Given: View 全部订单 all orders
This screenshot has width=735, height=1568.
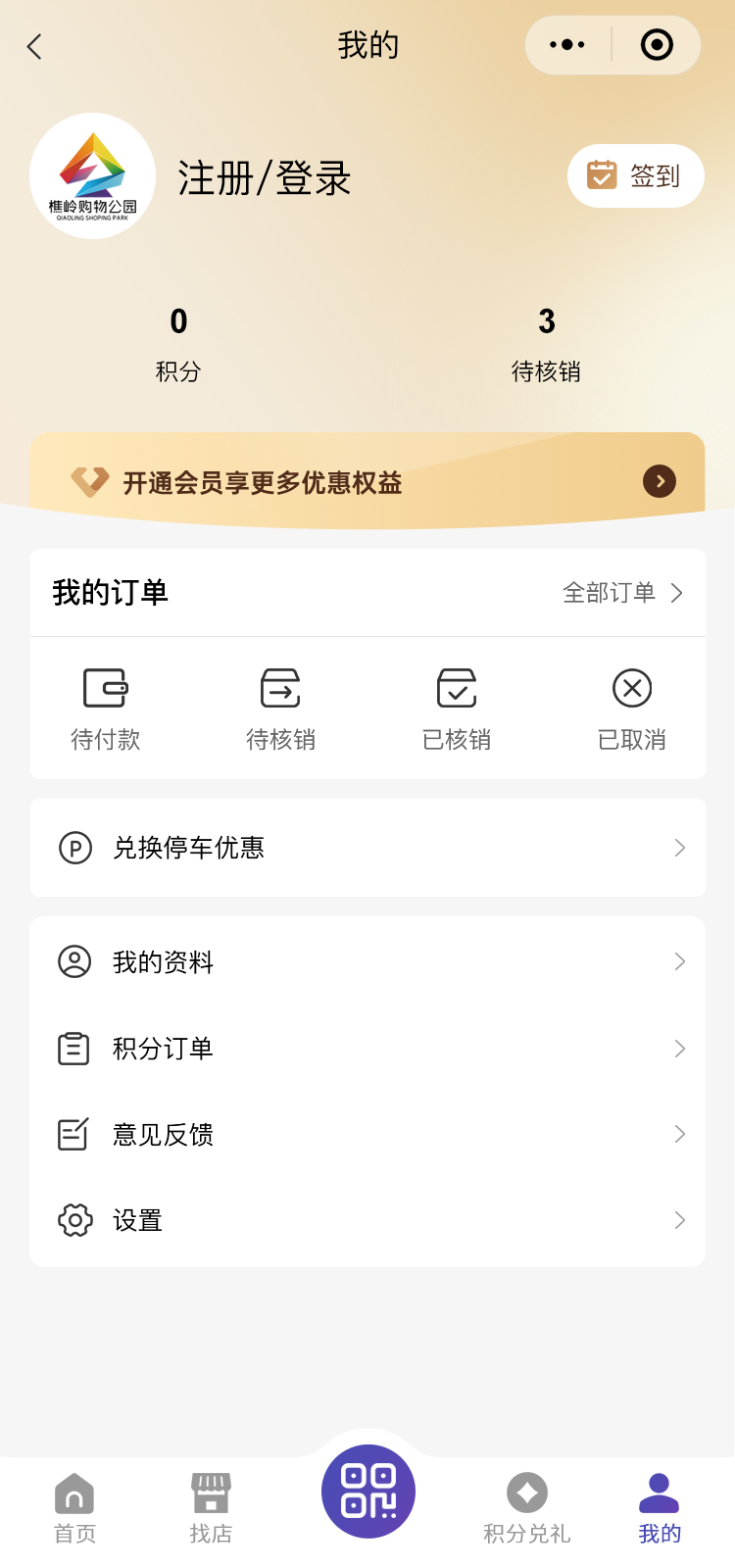Looking at the screenshot, I should pos(622,593).
